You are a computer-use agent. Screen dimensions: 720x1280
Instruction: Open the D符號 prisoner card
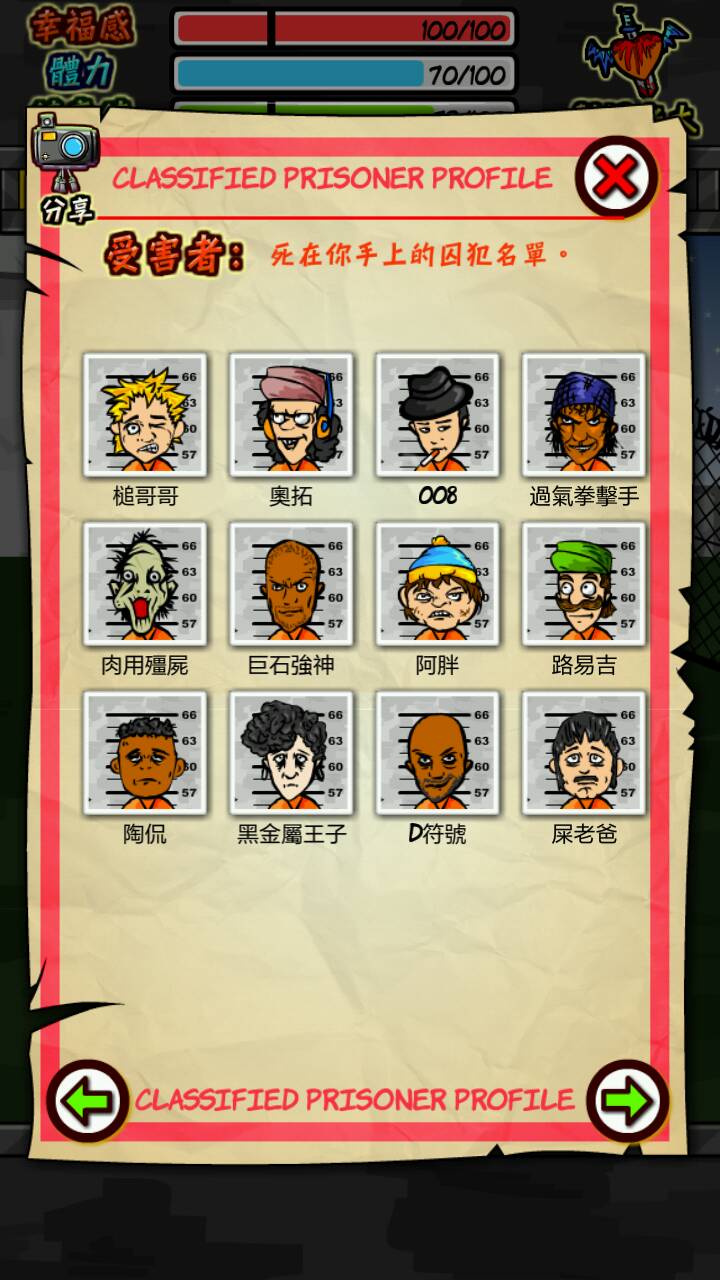click(x=437, y=753)
